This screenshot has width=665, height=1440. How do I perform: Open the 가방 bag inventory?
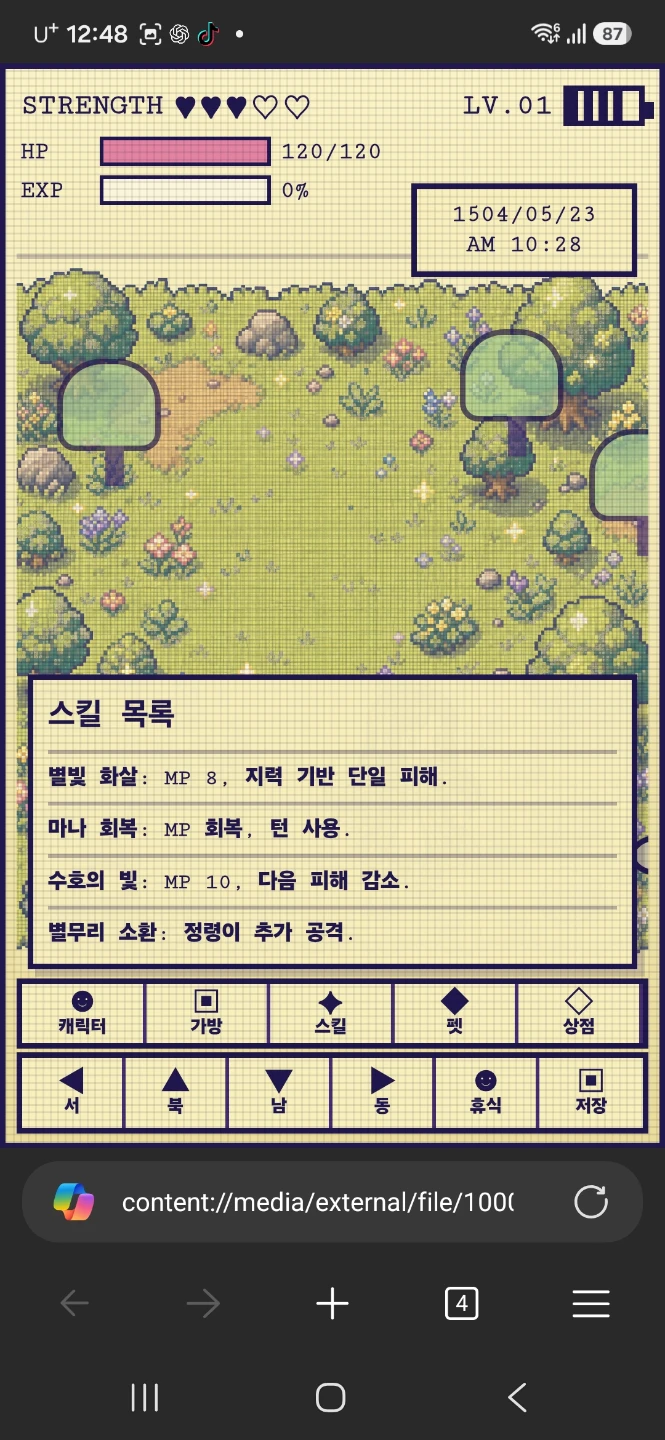(206, 1013)
